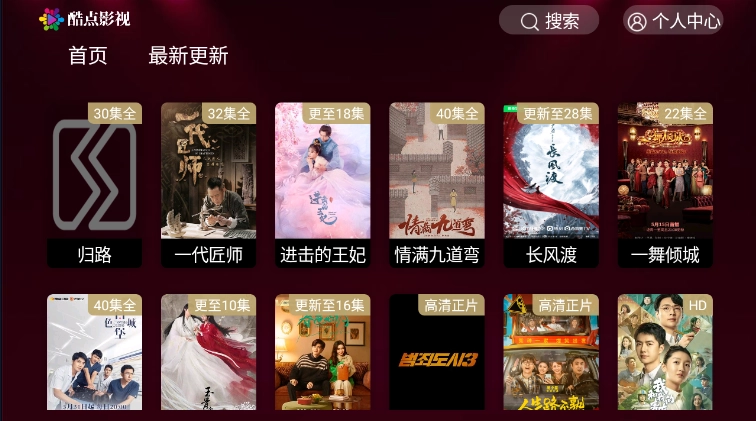Select the 进击的王妃 poster
Image resolution: width=756 pixels, height=421 pixels.
coord(322,185)
